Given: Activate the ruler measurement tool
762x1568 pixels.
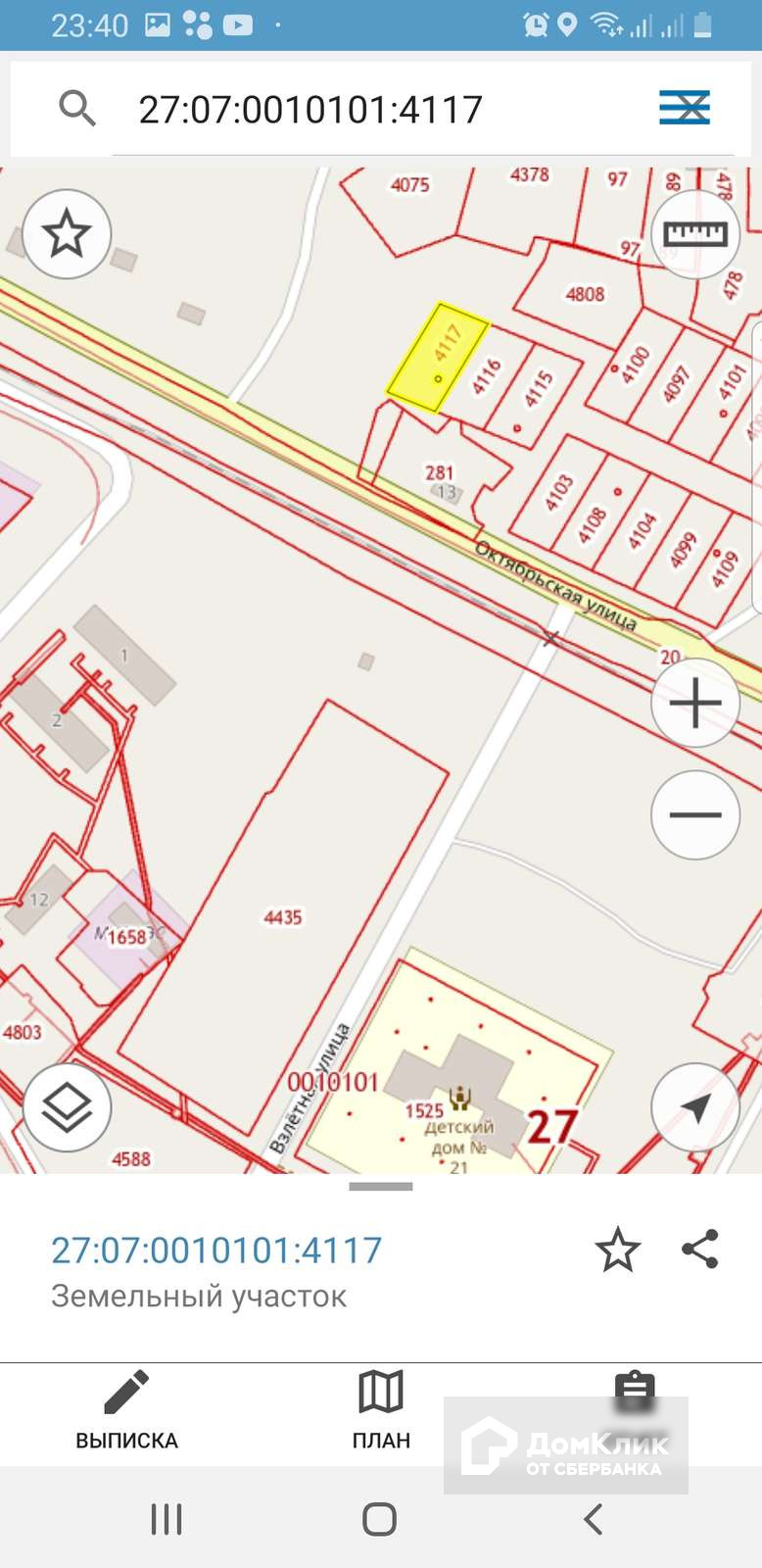Looking at the screenshot, I should [x=695, y=234].
